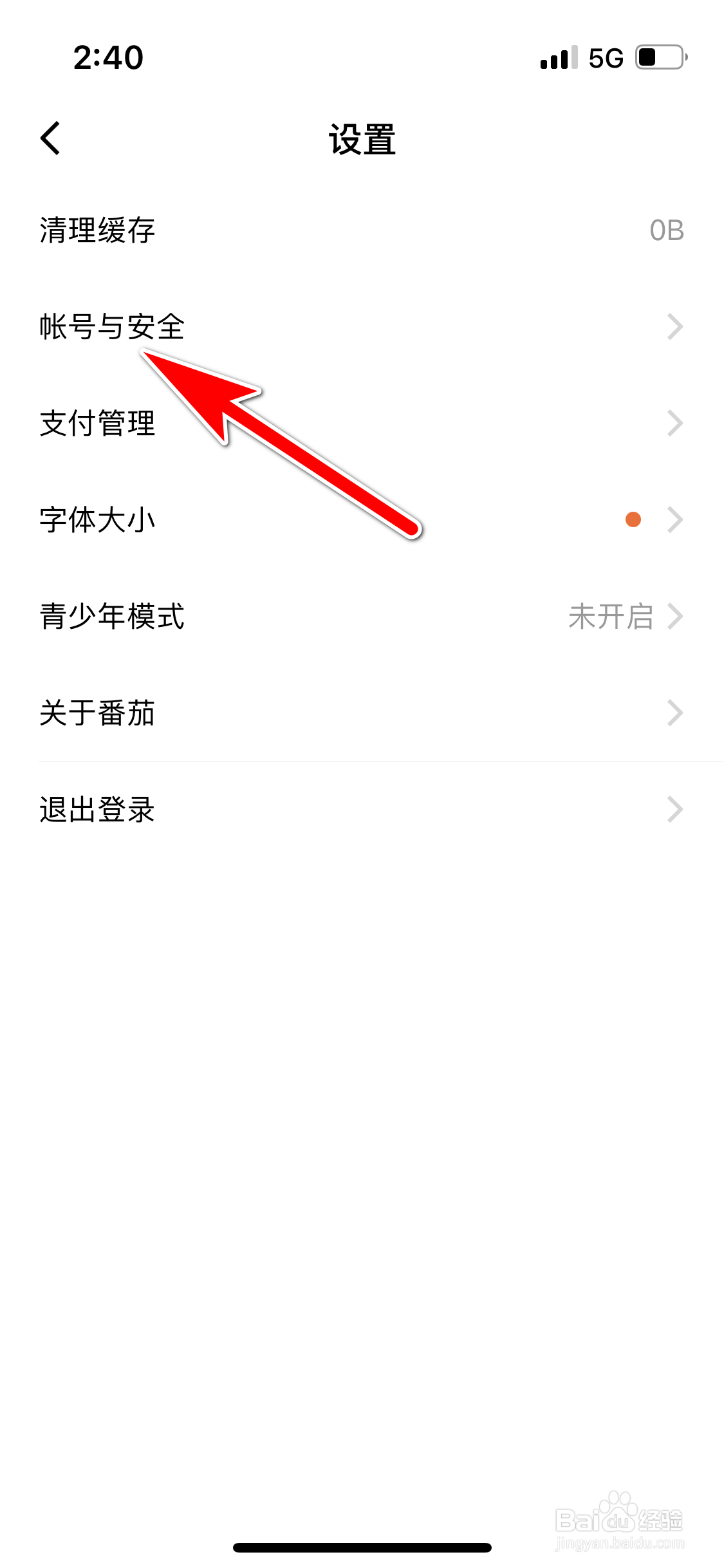Open 支付管理 using the right arrow
Image resolution: width=724 pixels, height=1568 pixels.
point(674,423)
